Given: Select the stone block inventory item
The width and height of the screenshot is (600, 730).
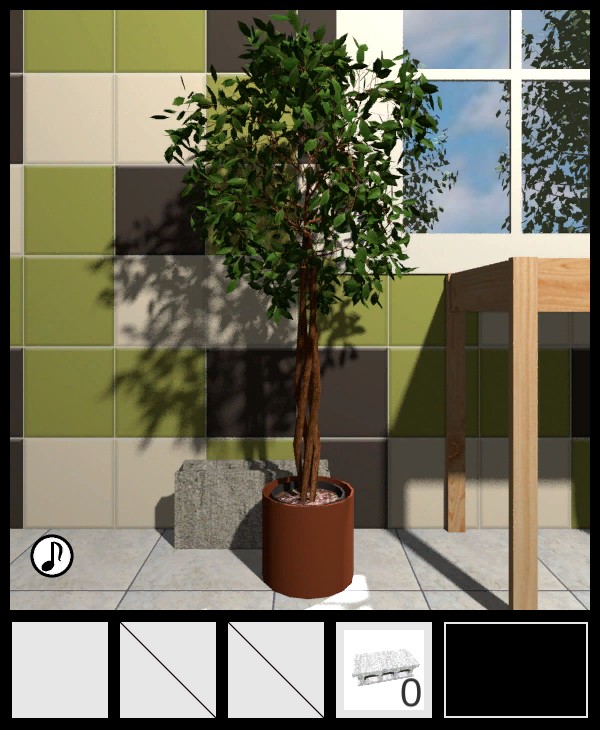Looking at the screenshot, I should click(383, 670).
